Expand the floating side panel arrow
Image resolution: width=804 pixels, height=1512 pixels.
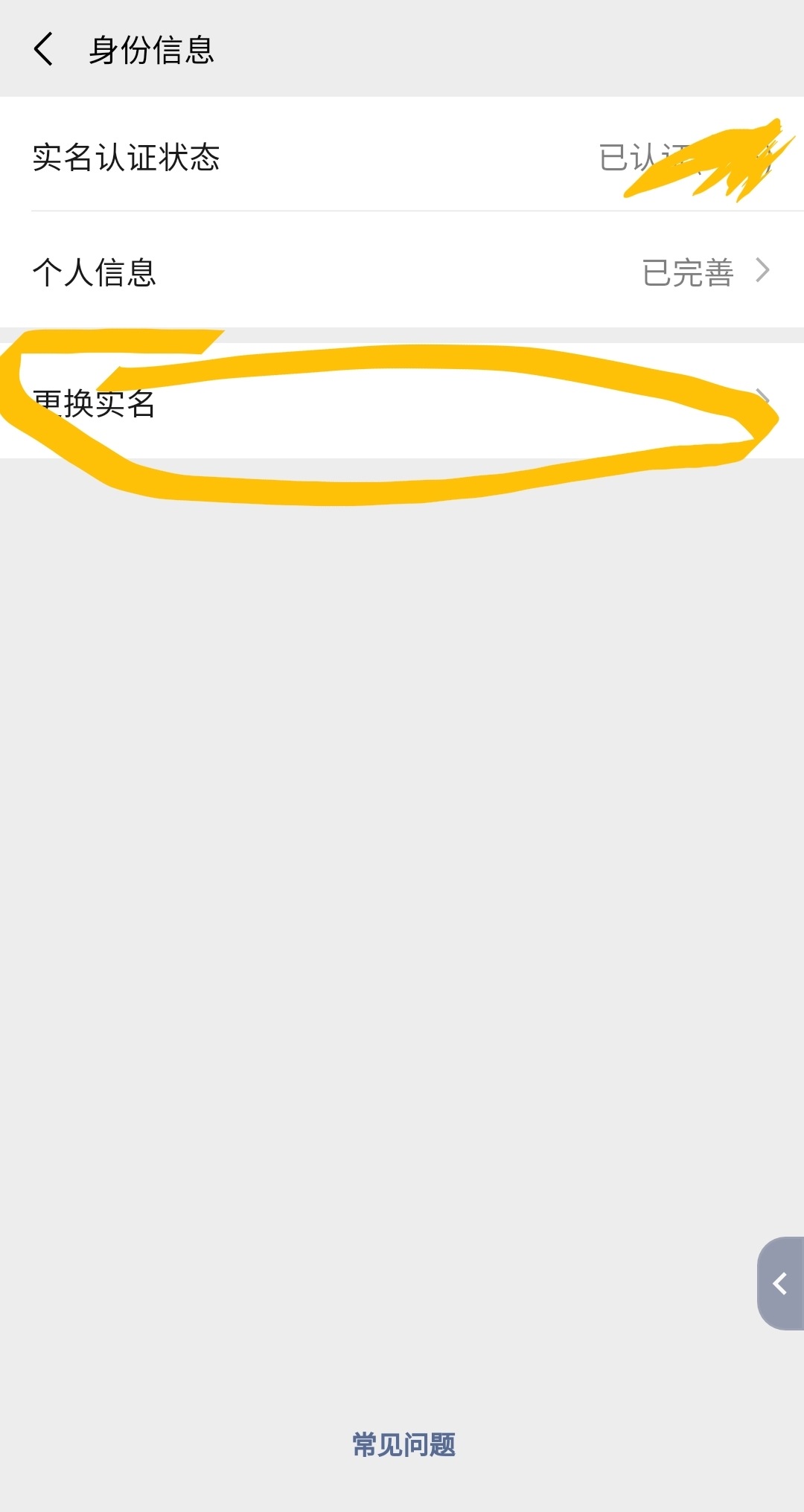click(x=780, y=1284)
